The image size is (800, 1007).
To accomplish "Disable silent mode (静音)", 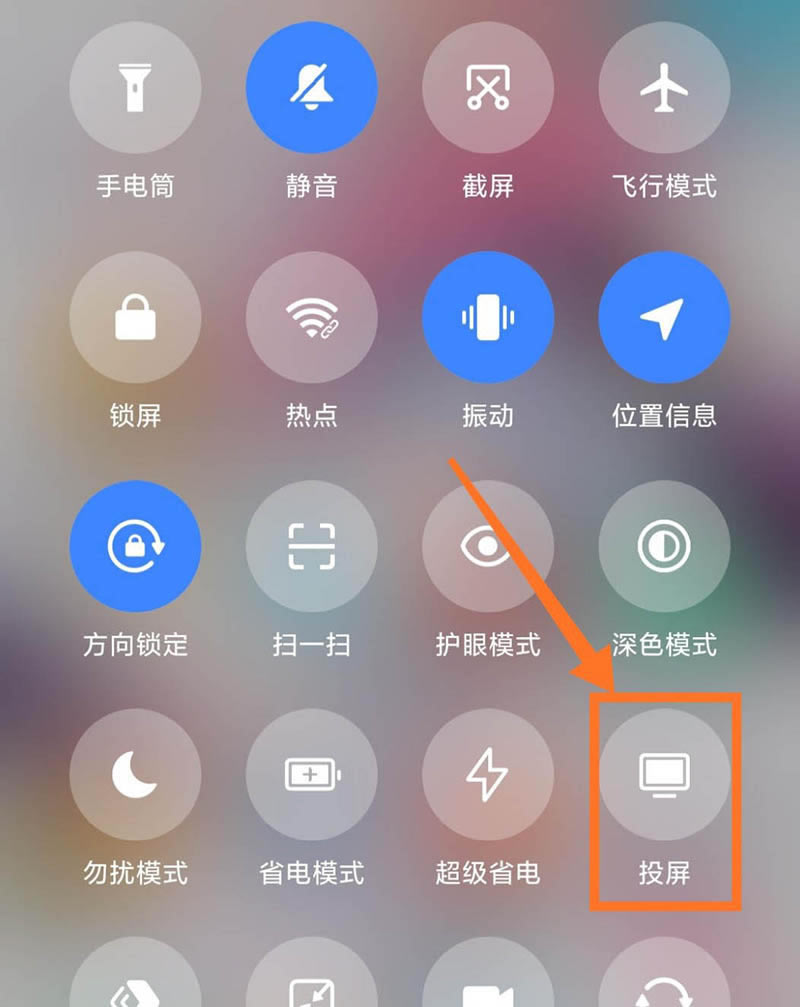I will click(311, 88).
